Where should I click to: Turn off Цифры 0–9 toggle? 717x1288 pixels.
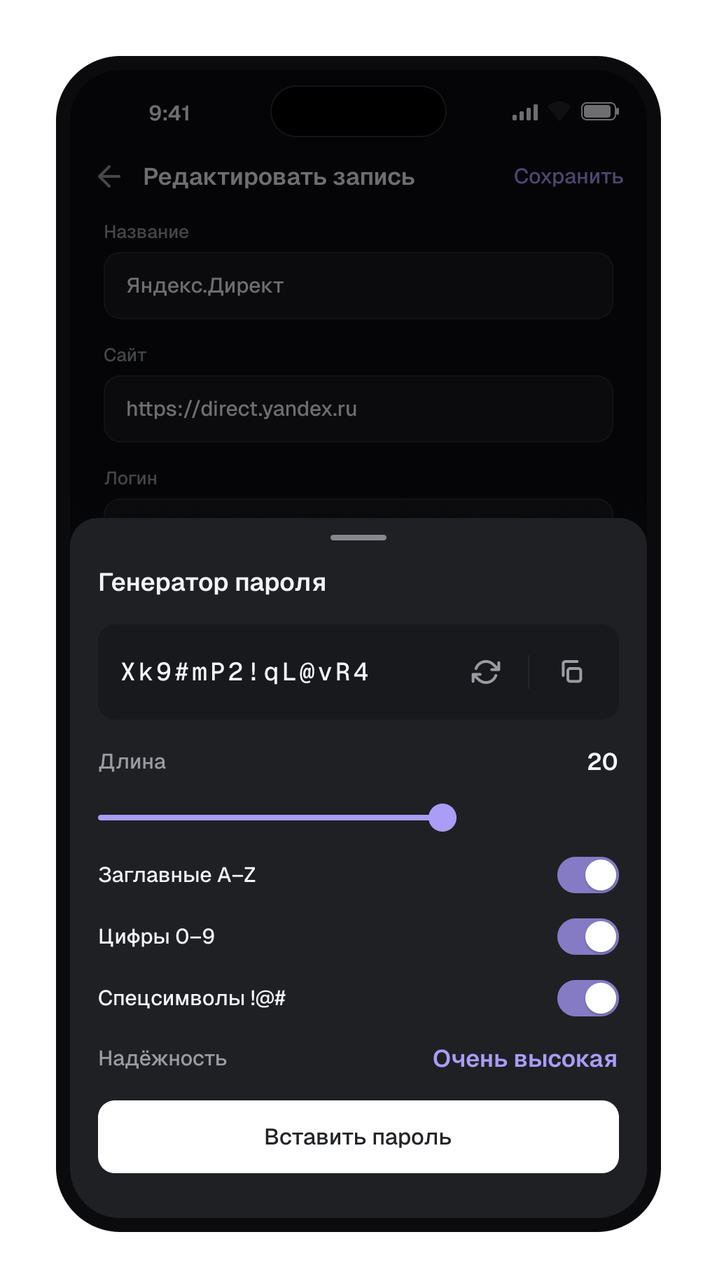pos(588,937)
